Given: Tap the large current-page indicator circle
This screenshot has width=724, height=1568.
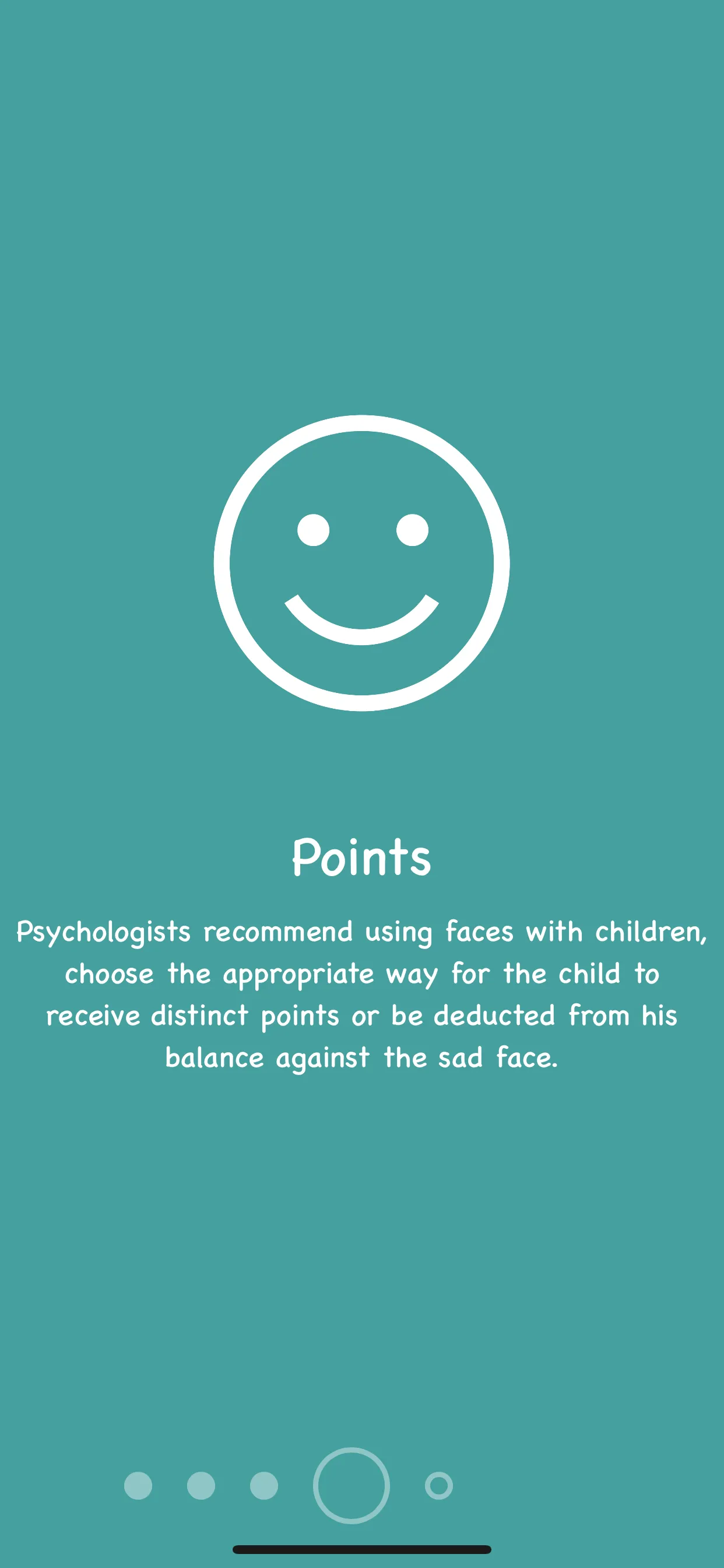Looking at the screenshot, I should [352, 1486].
